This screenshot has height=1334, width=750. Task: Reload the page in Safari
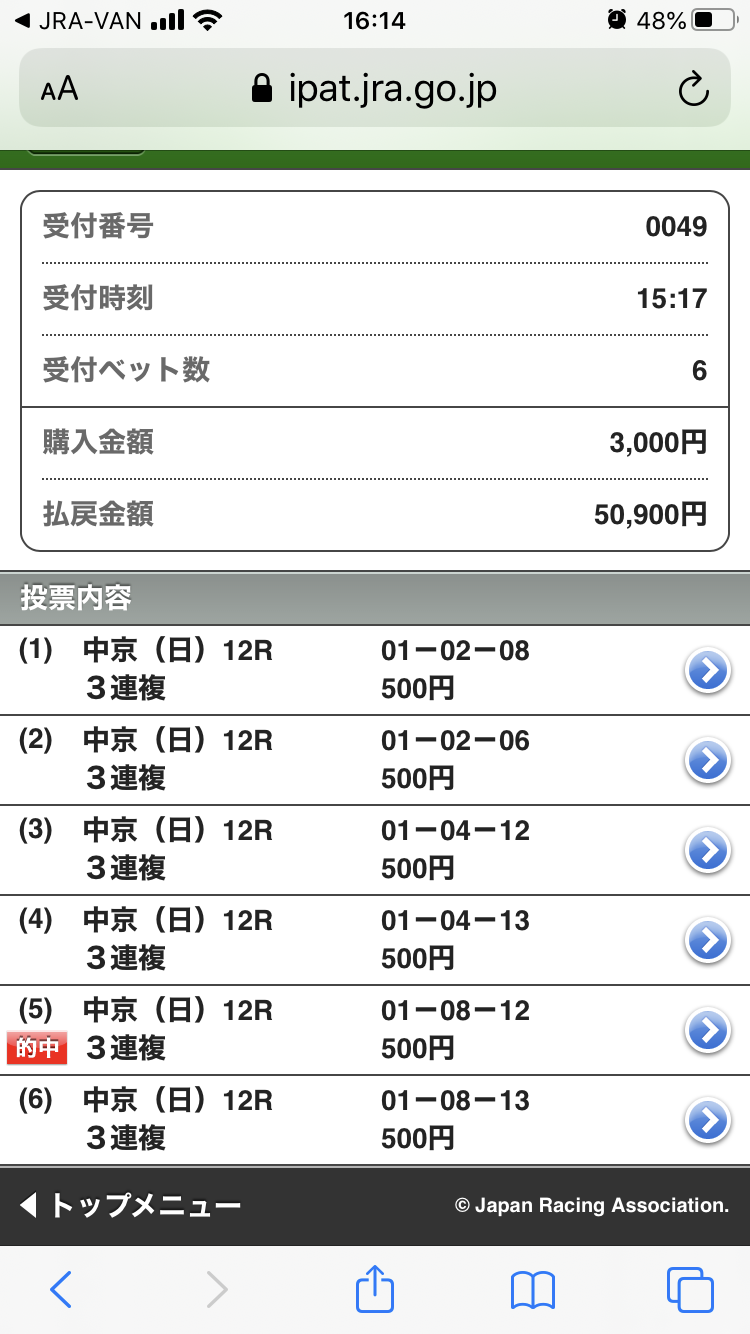point(693,90)
